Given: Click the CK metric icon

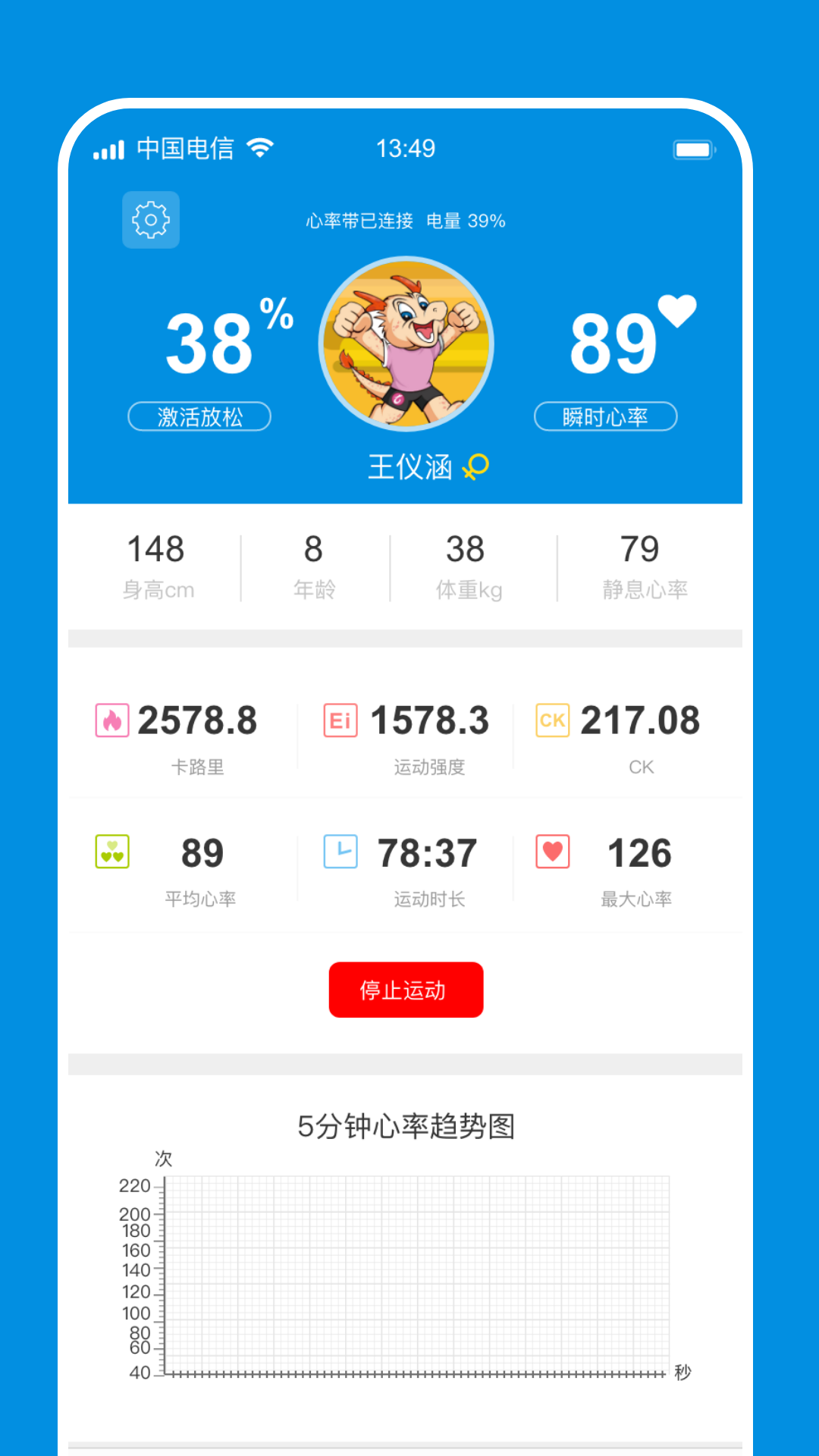Looking at the screenshot, I should [x=551, y=720].
